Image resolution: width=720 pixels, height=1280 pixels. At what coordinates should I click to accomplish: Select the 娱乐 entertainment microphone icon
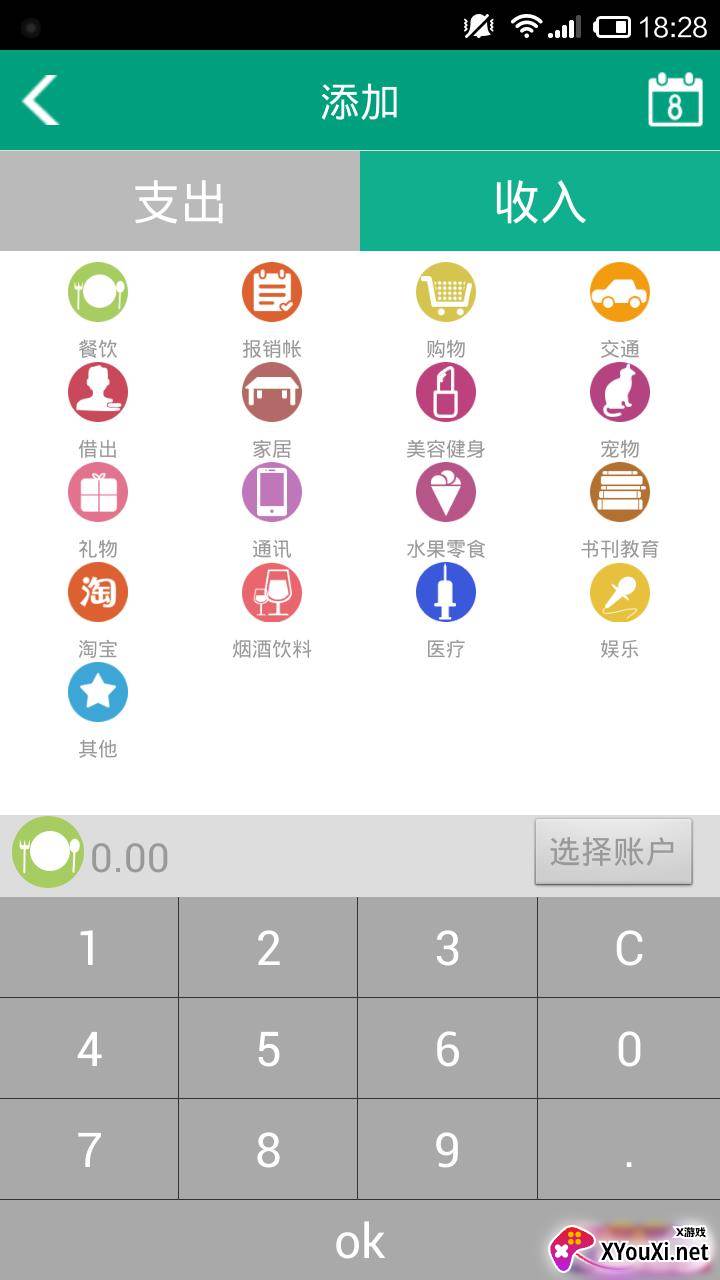620,591
